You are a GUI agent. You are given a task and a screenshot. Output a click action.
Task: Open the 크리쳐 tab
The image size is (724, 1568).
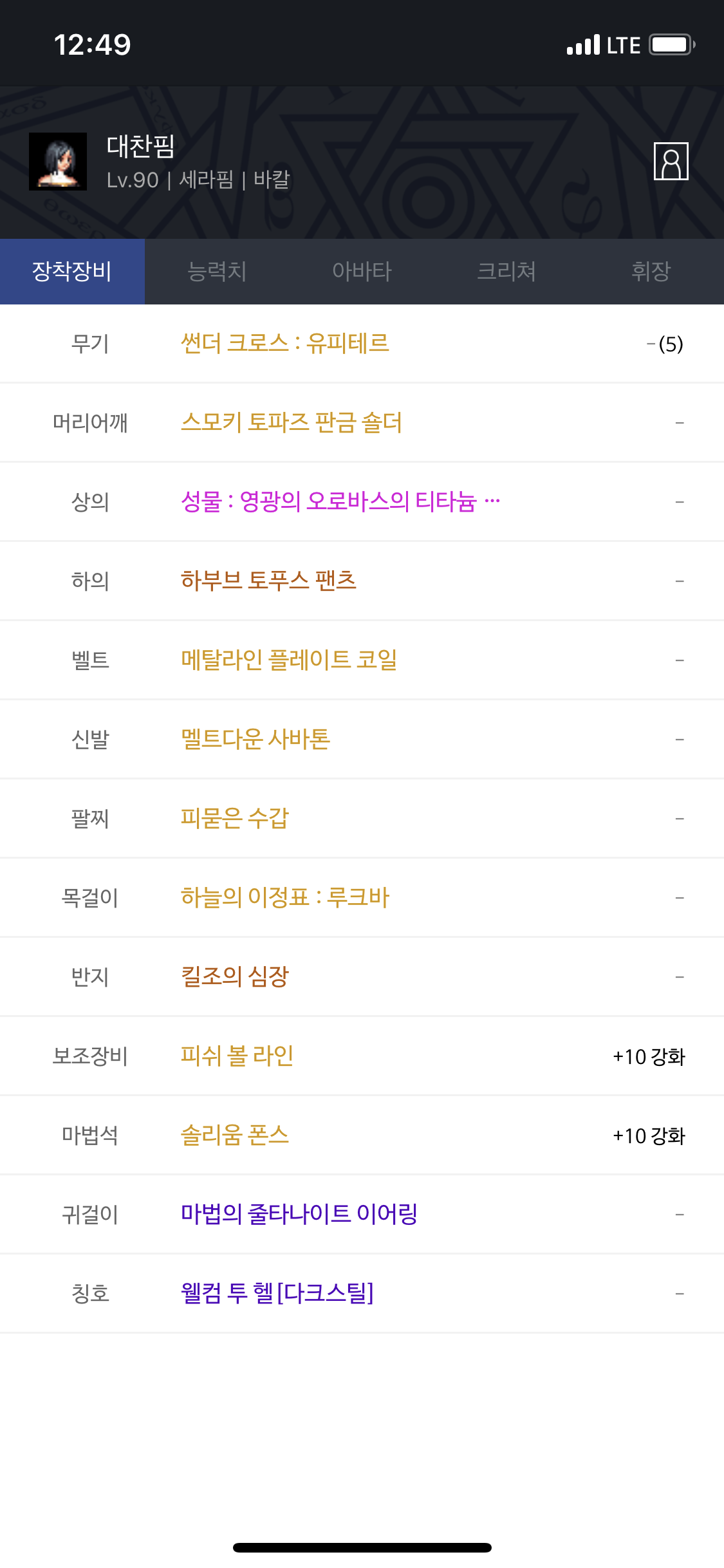tap(506, 271)
